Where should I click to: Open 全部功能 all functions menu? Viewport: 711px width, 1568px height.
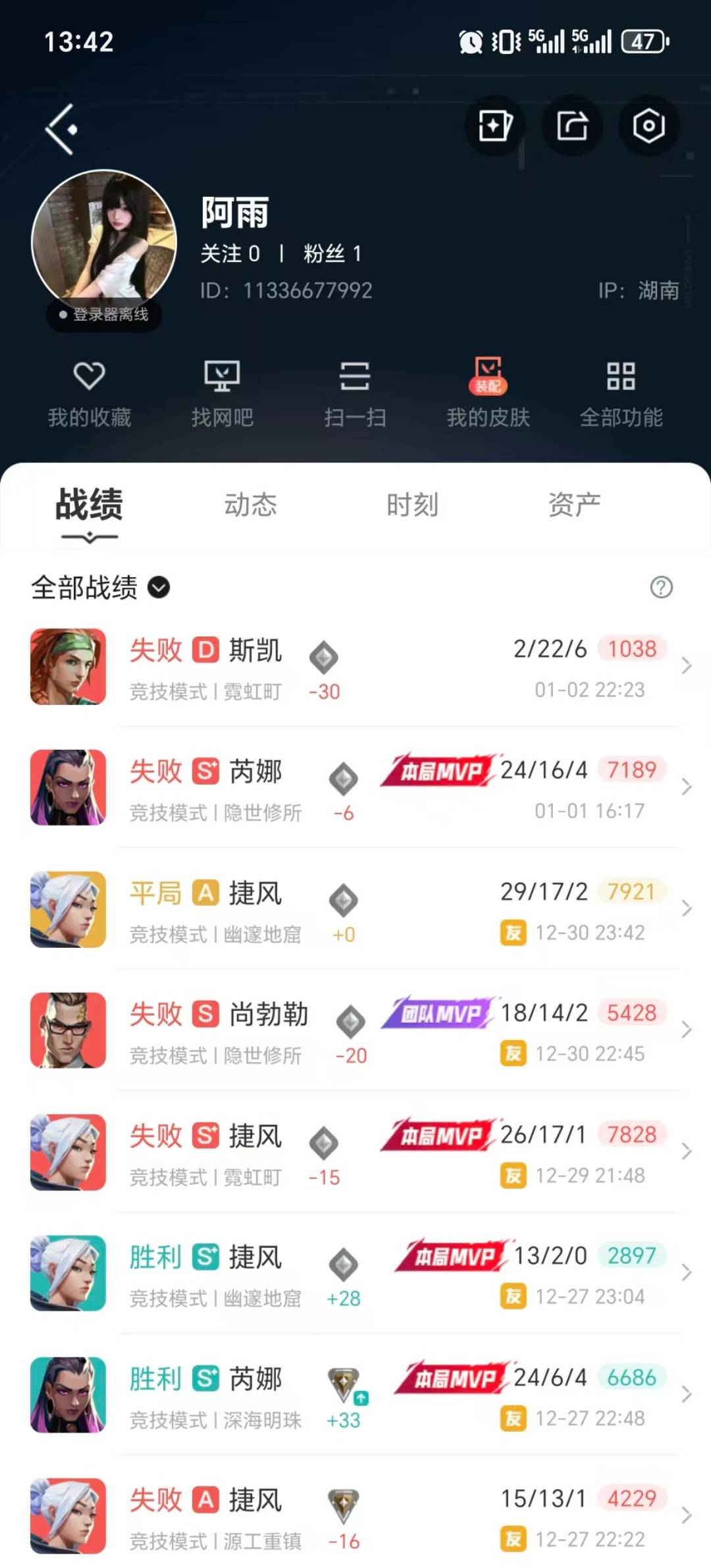(621, 392)
